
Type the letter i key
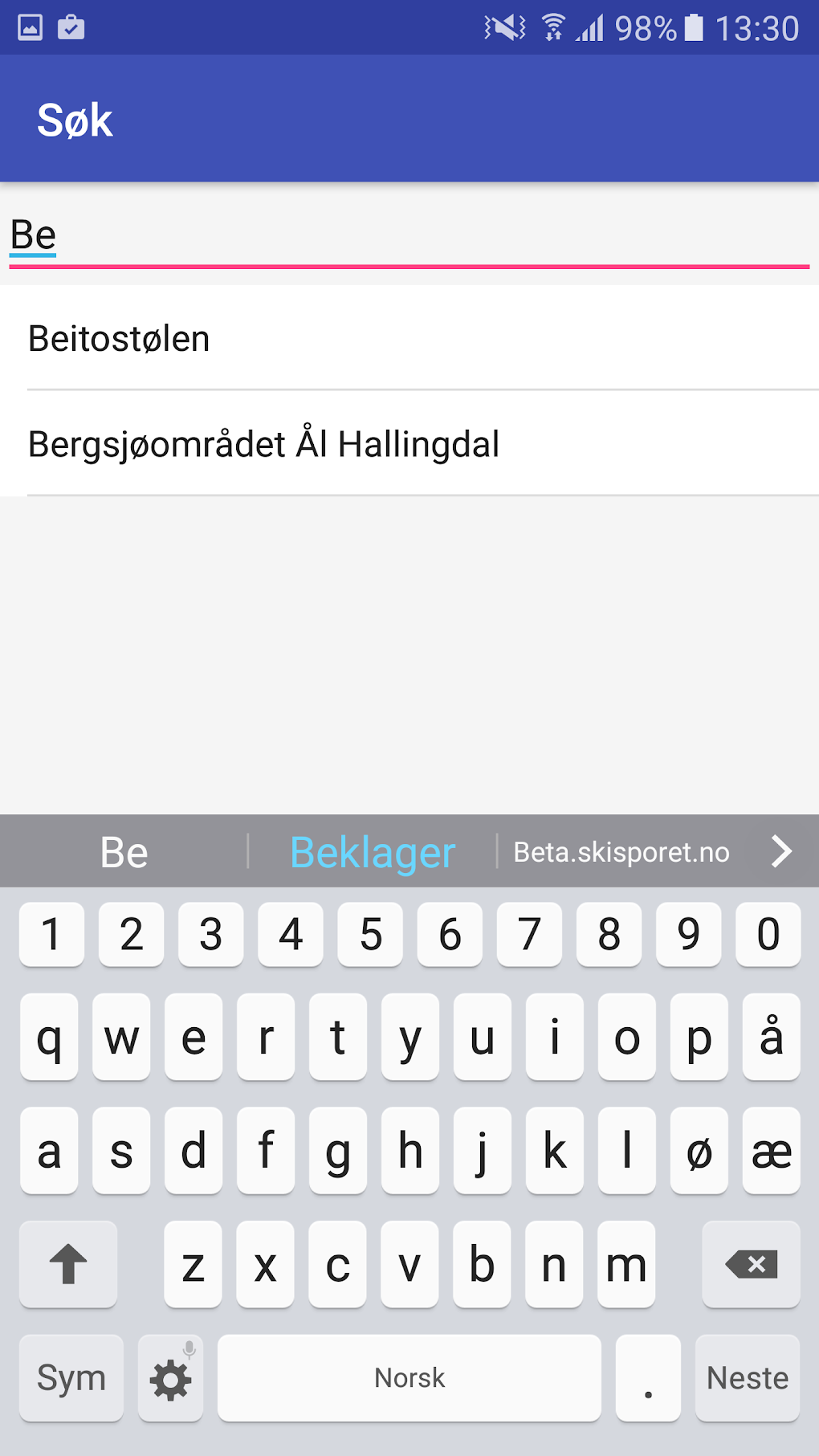(x=554, y=1038)
